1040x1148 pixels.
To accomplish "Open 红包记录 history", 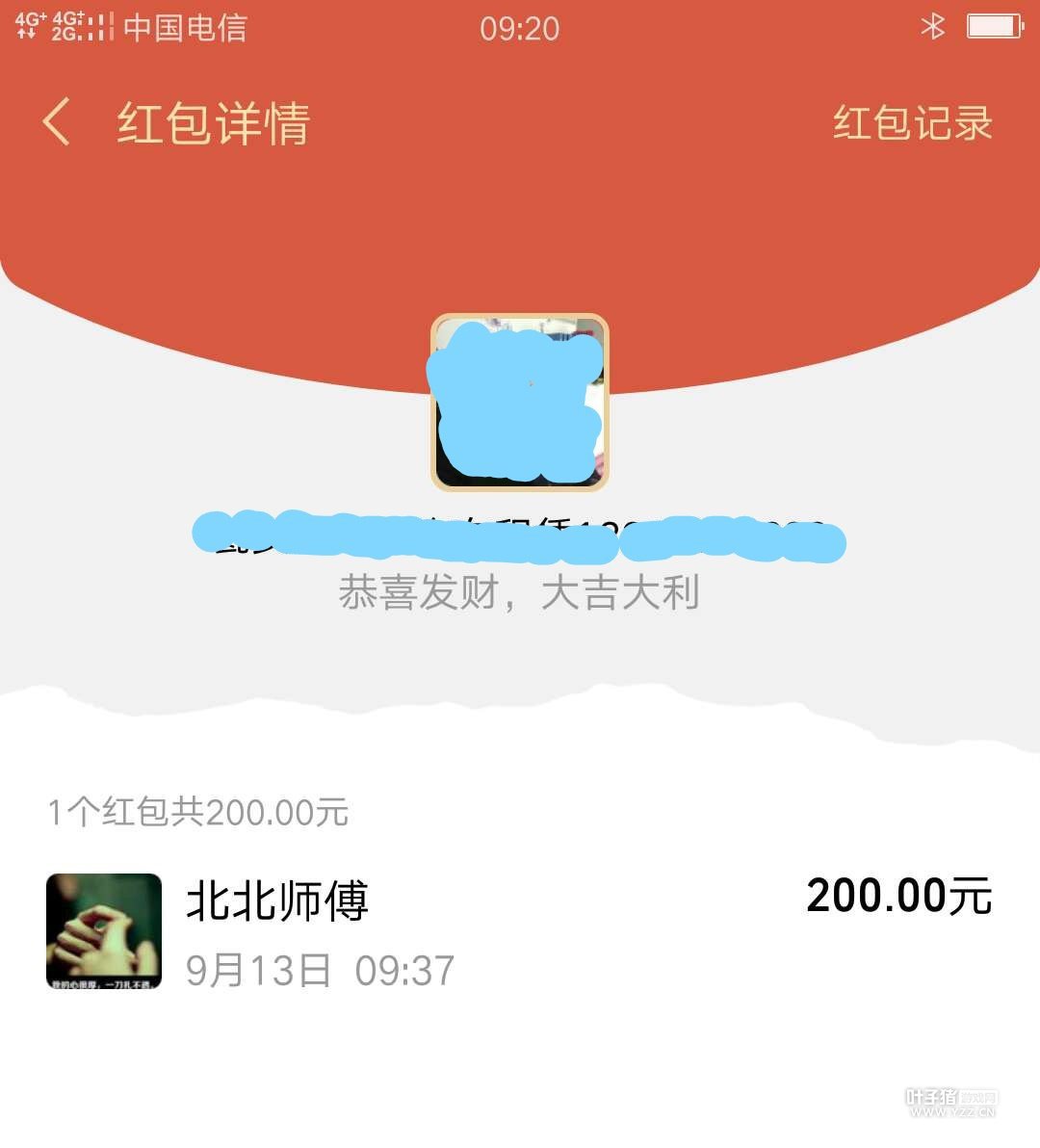I will coord(911,123).
